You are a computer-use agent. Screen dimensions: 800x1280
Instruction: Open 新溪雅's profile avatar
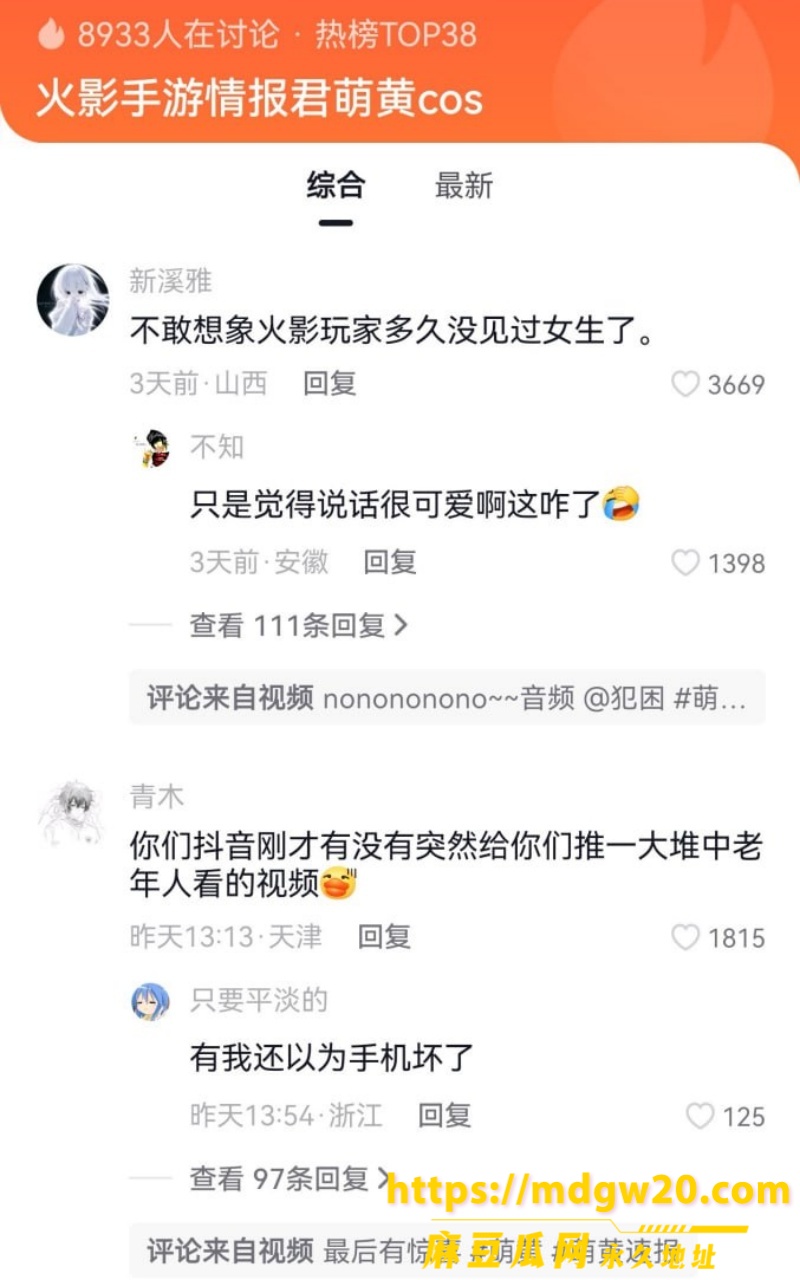click(73, 300)
